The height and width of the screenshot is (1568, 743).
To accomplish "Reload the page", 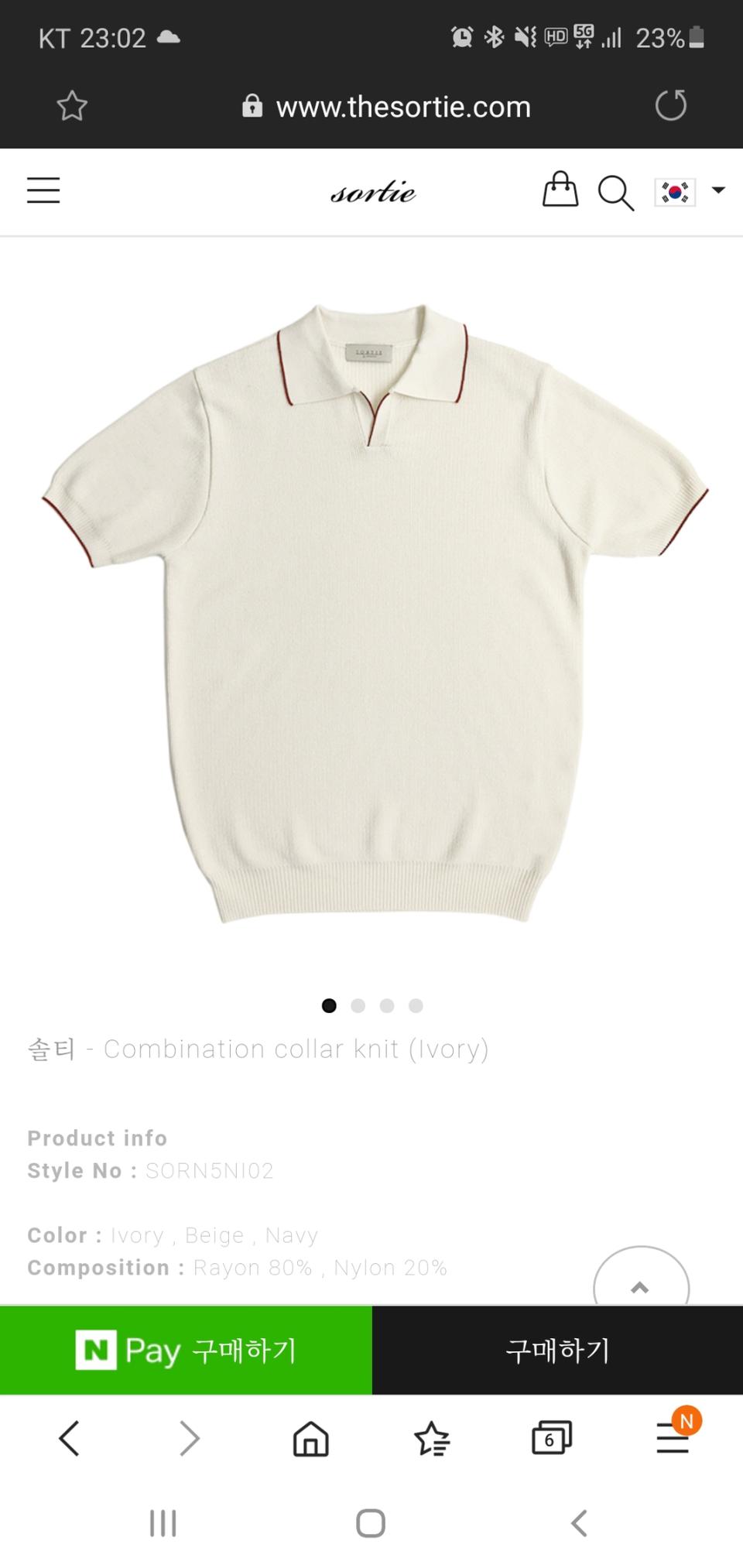I will (670, 106).
